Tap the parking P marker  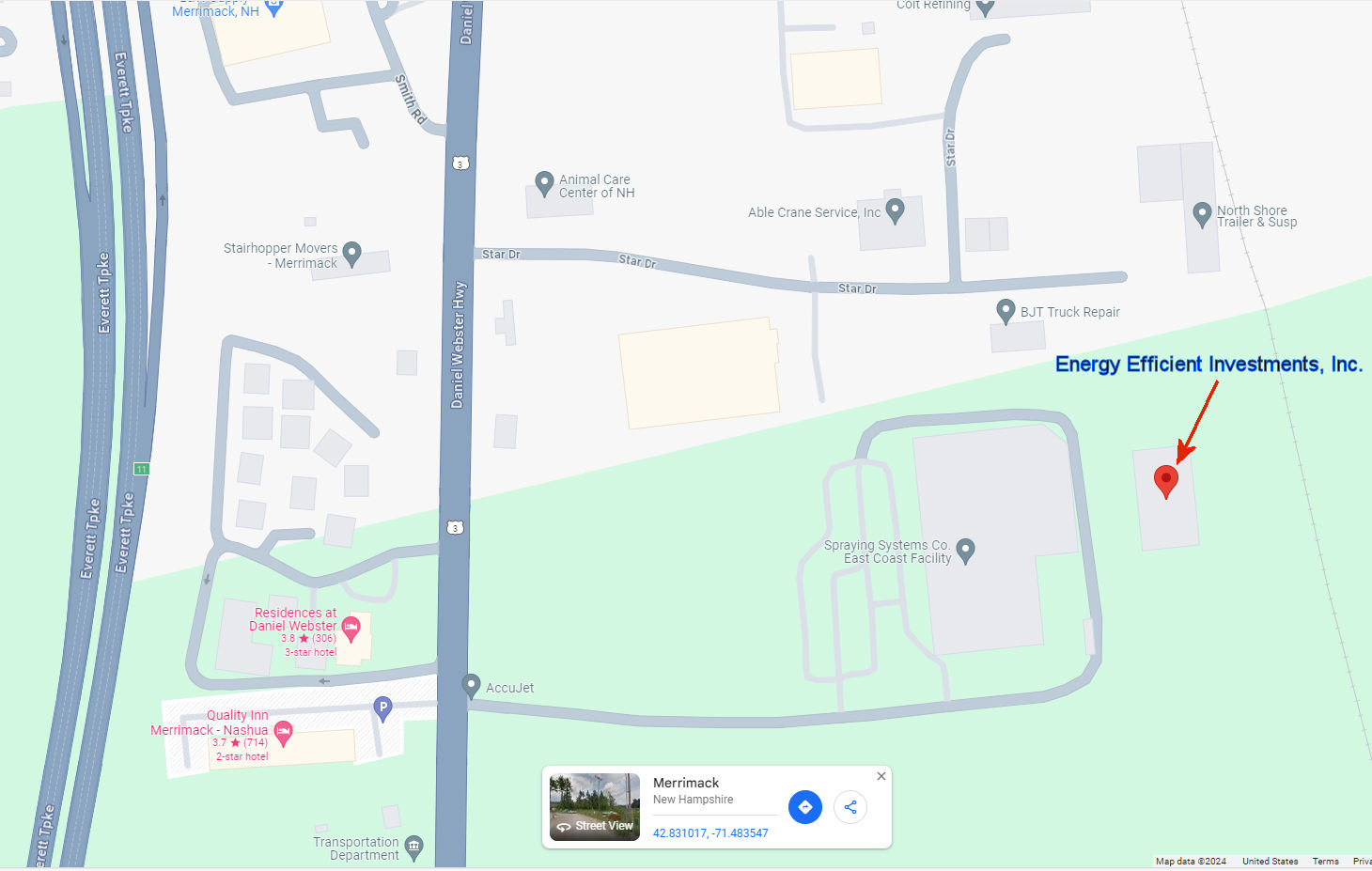[382, 707]
